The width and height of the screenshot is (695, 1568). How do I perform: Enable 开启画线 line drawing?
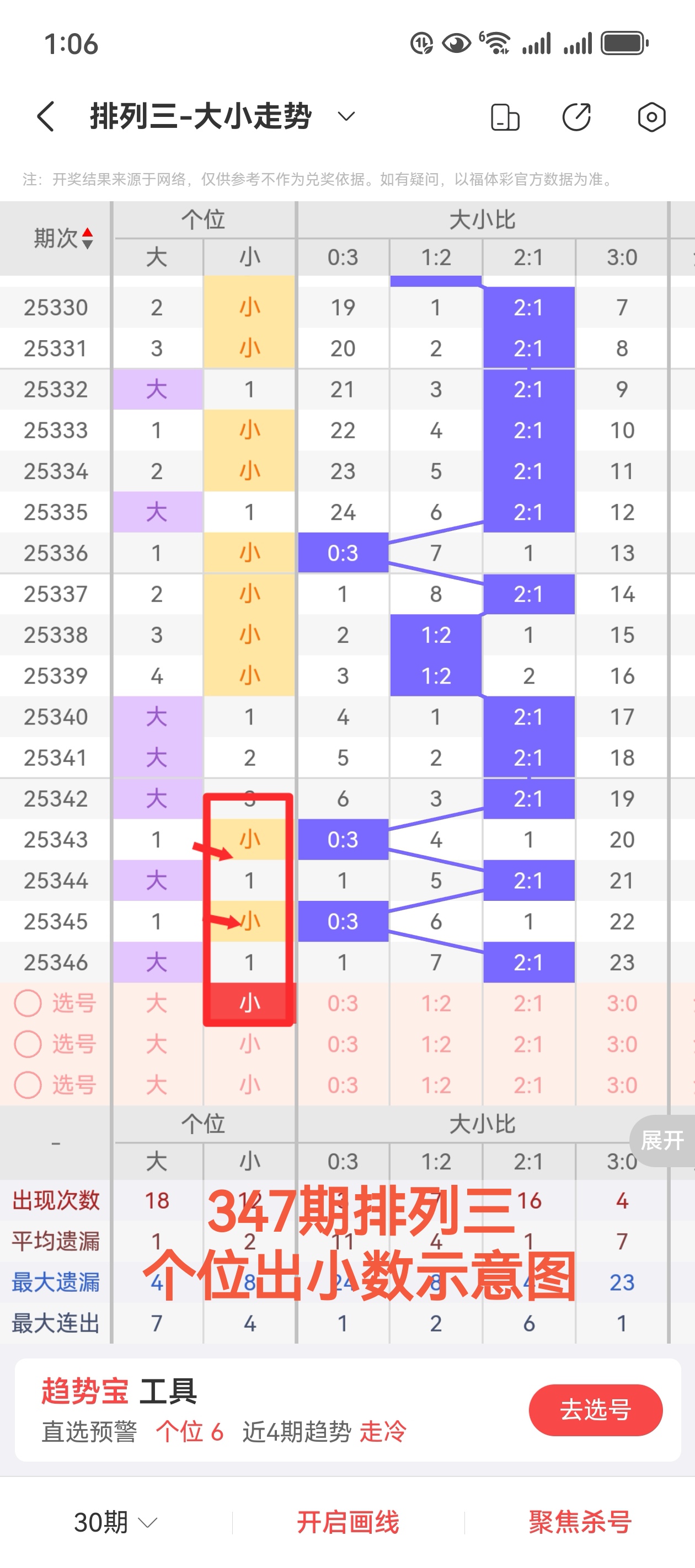pos(348,1522)
